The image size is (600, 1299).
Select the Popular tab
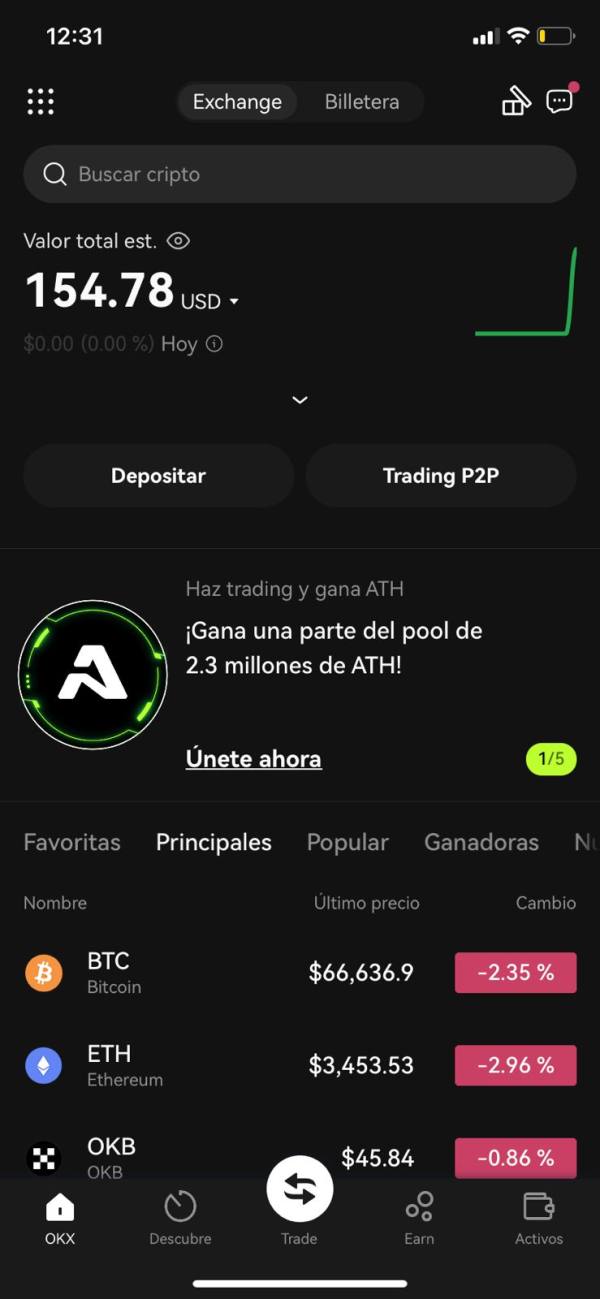point(348,843)
